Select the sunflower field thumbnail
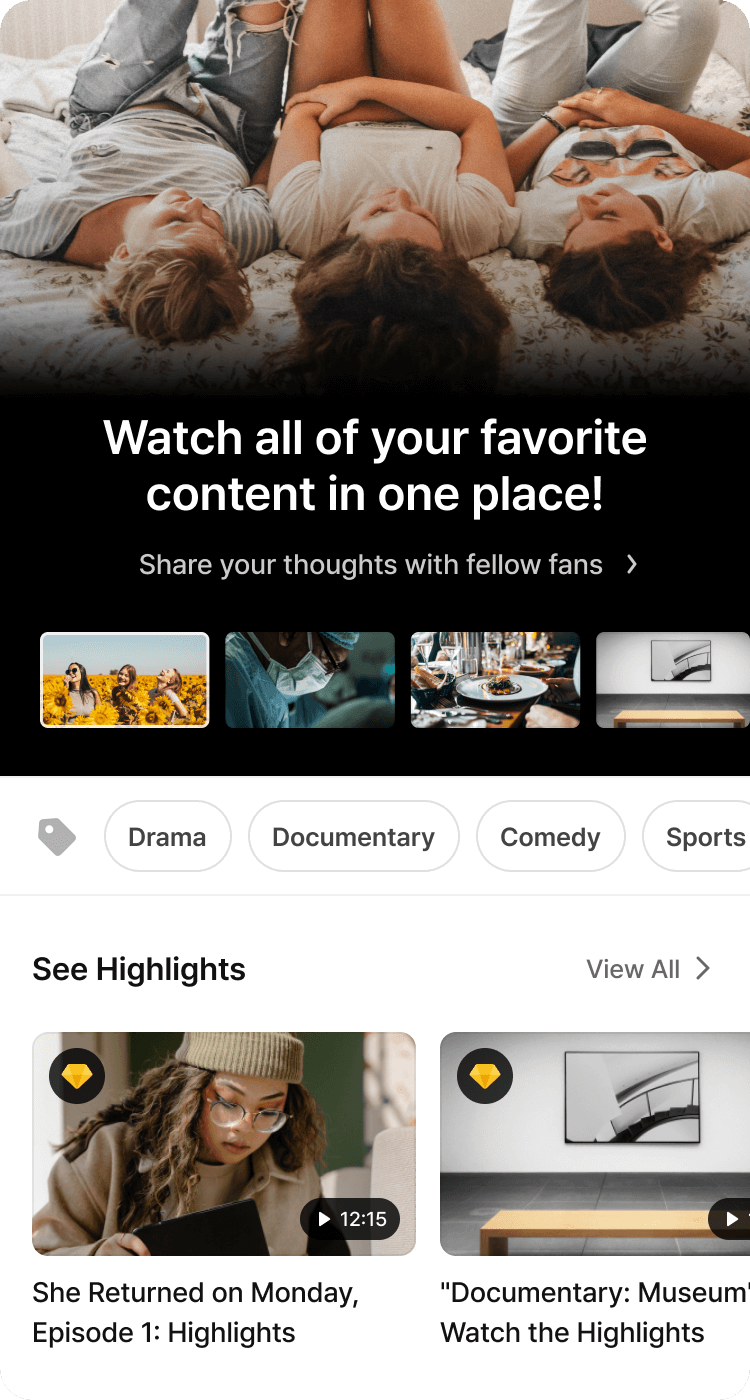Image resolution: width=750 pixels, height=1400 pixels. (125, 680)
